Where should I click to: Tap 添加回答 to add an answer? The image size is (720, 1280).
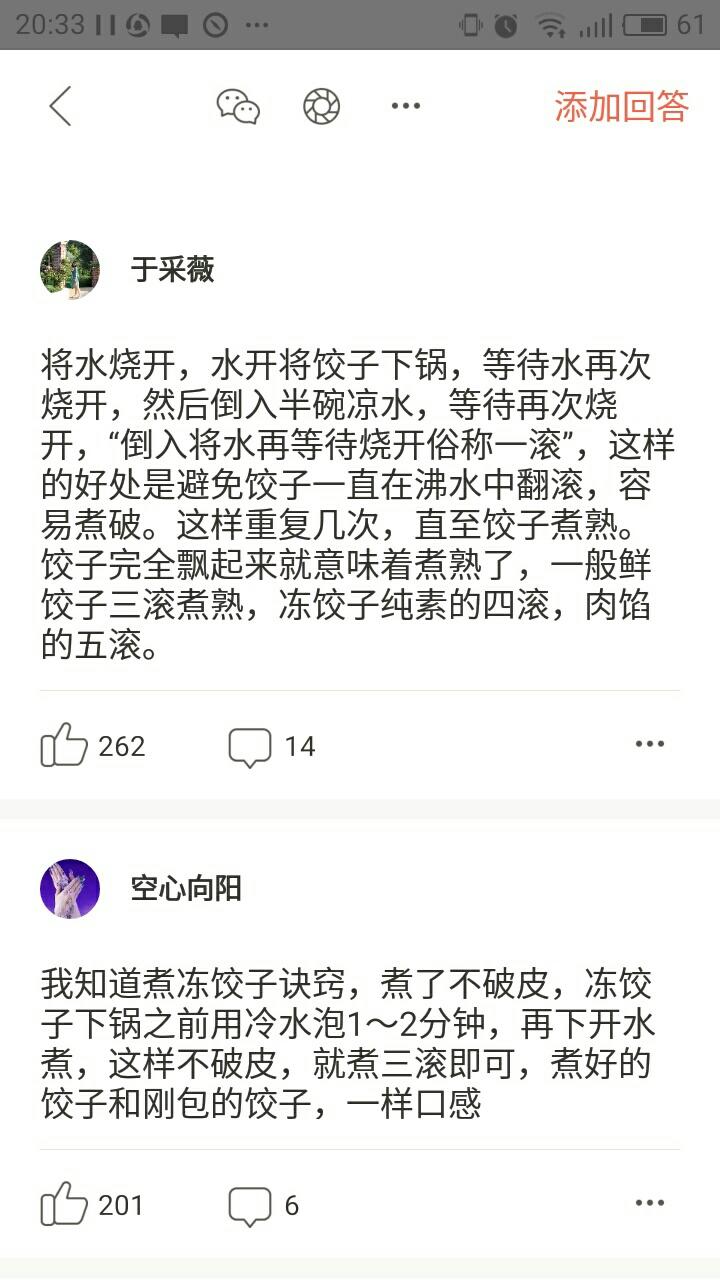621,106
